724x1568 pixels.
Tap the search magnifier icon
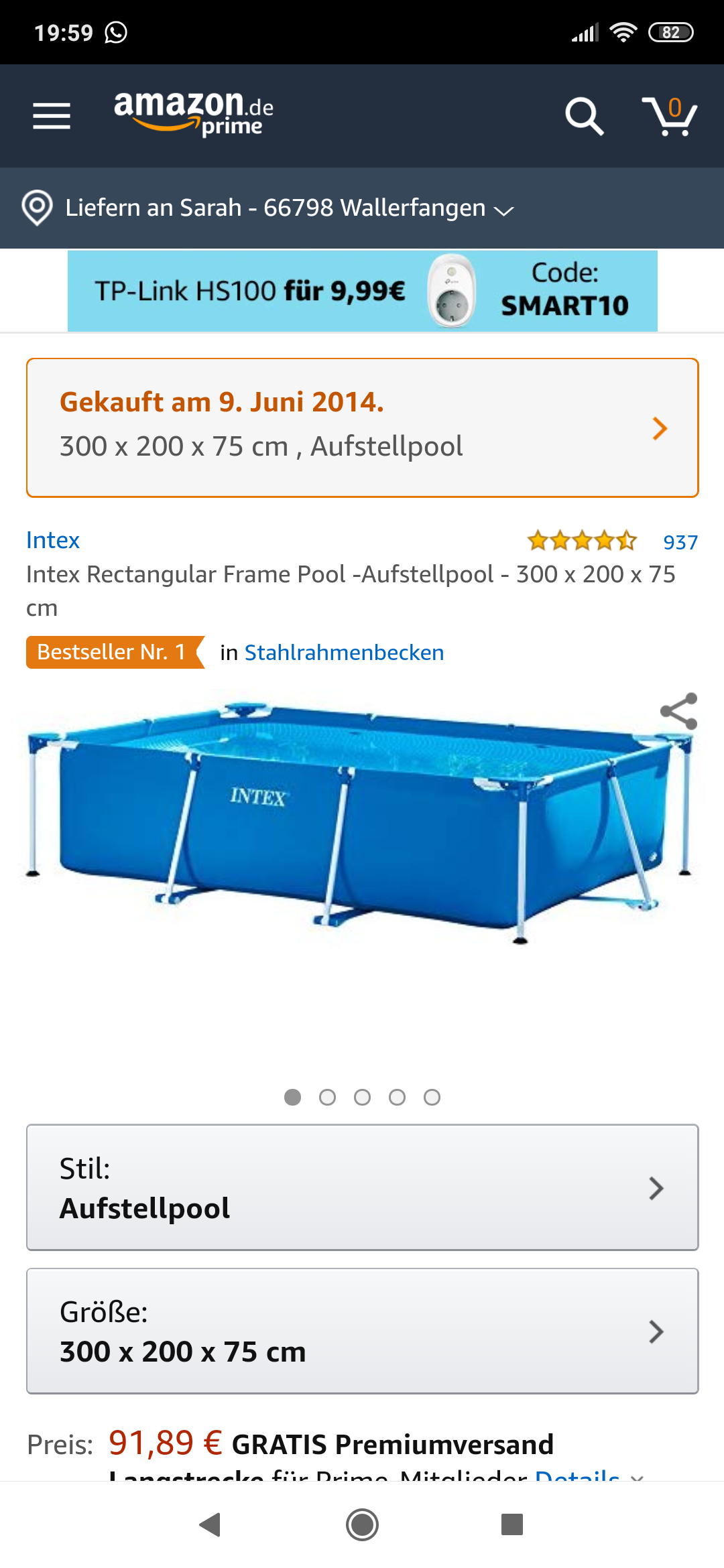(x=584, y=116)
